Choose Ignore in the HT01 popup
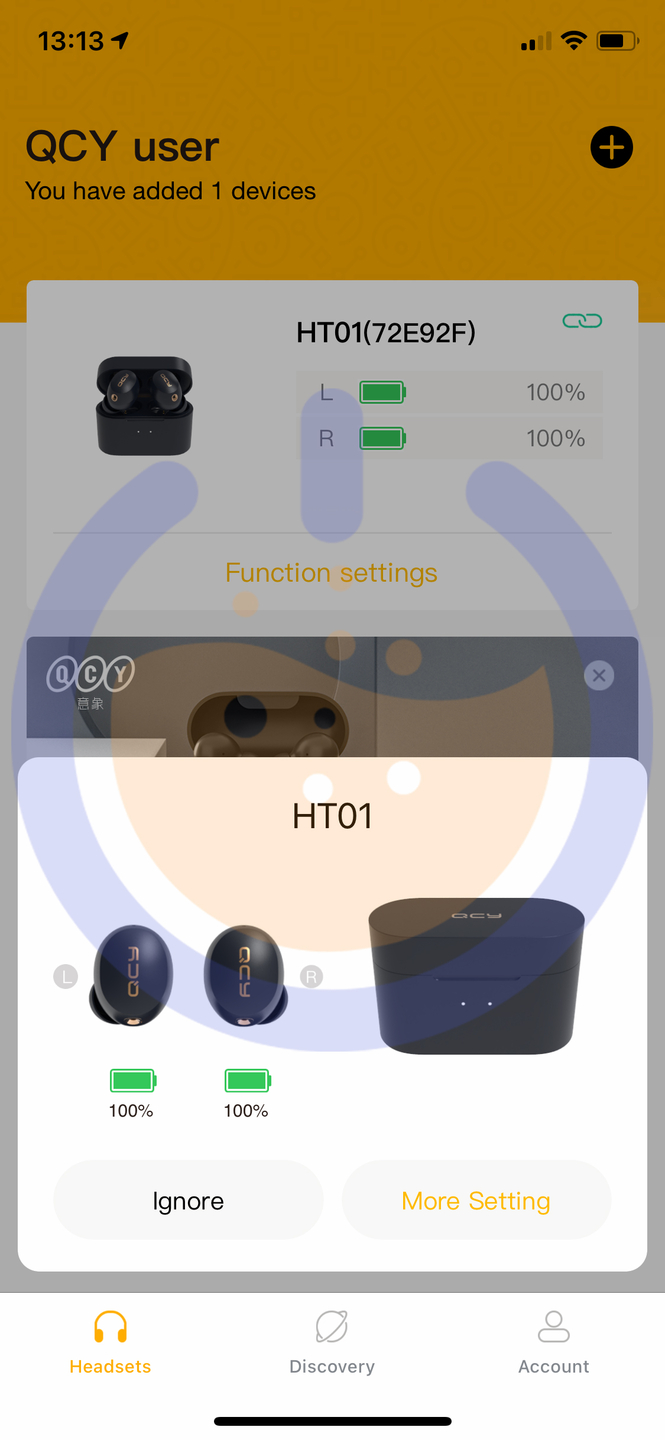665x1440 pixels. [188, 1201]
